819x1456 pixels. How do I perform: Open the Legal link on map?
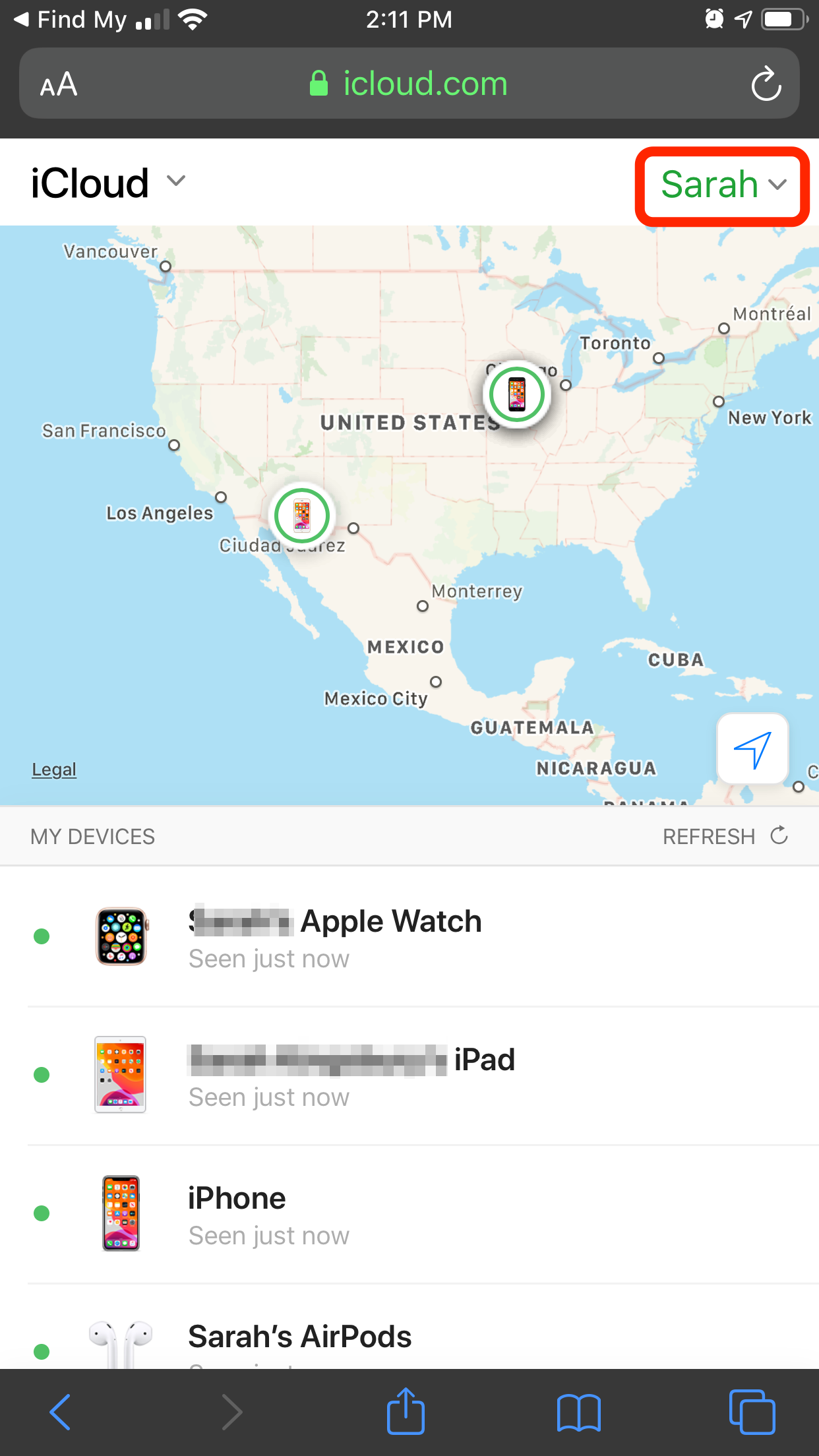[x=54, y=770]
